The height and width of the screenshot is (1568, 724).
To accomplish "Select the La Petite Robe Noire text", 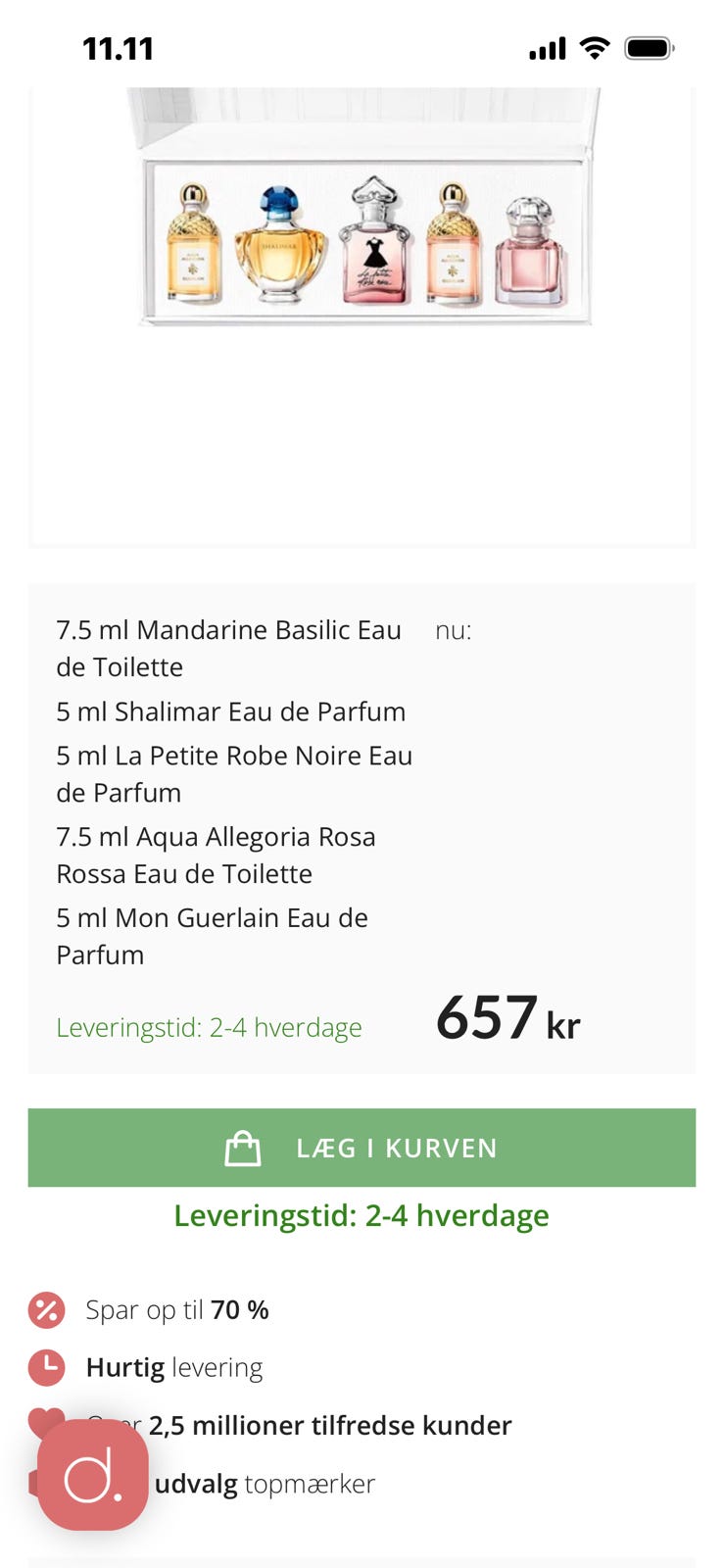I will point(234,773).
